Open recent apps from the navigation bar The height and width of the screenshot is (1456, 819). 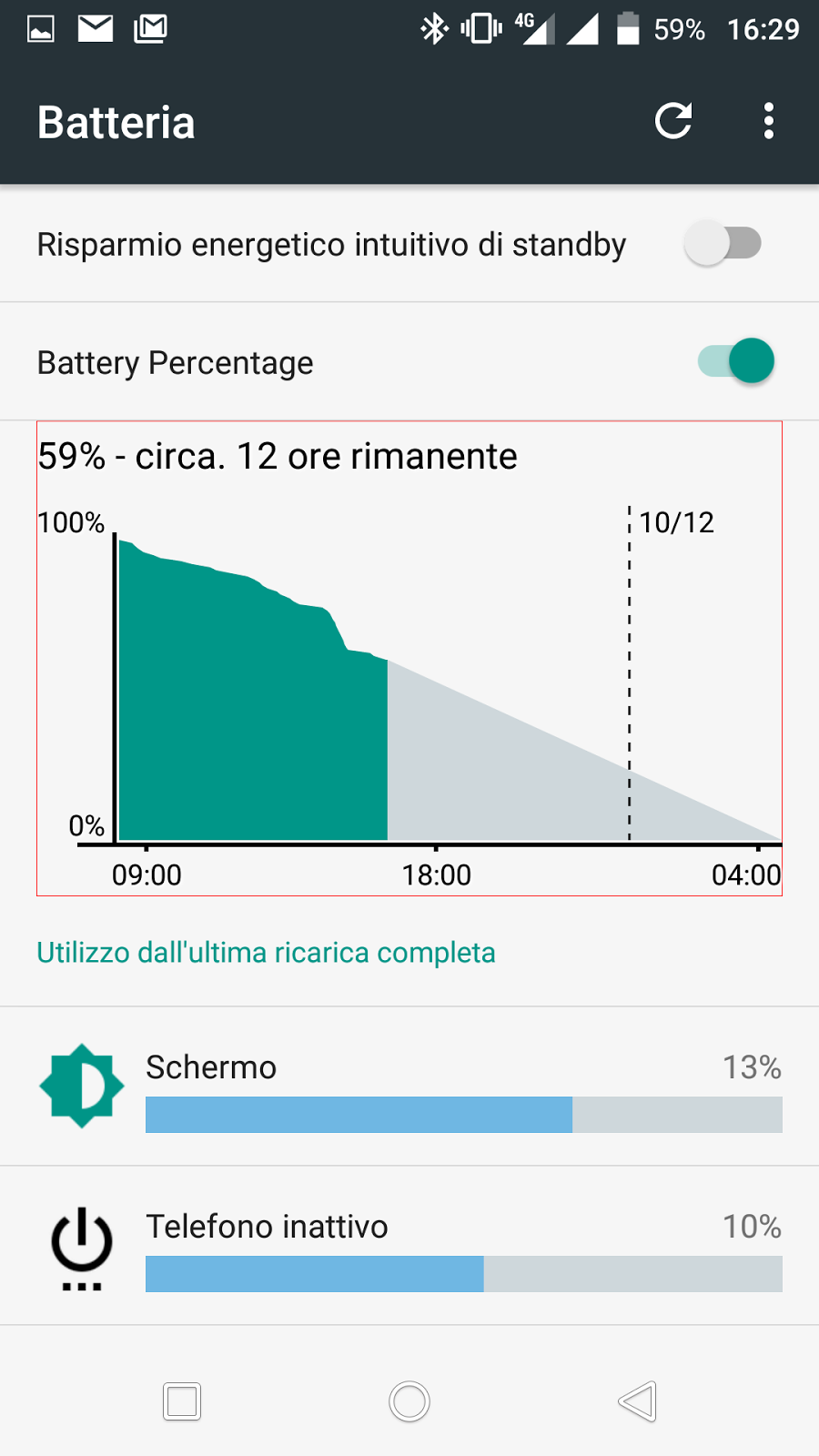tap(182, 1401)
